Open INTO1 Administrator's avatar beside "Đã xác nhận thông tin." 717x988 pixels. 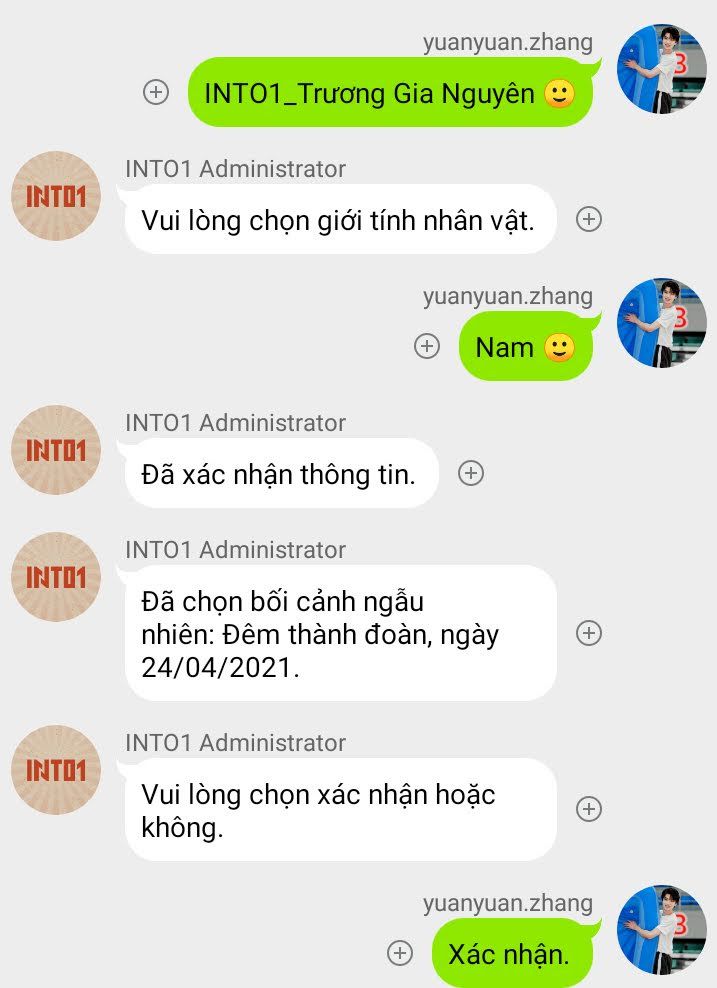[x=56, y=450]
